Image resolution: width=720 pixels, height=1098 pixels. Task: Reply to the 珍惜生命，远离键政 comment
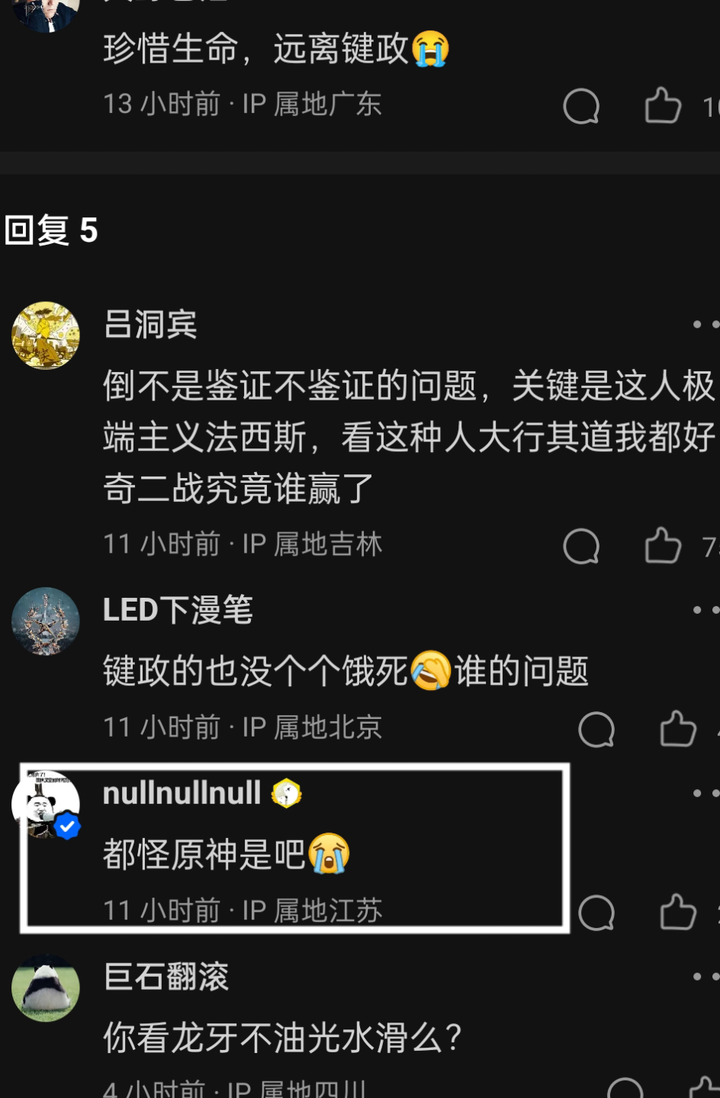click(581, 105)
